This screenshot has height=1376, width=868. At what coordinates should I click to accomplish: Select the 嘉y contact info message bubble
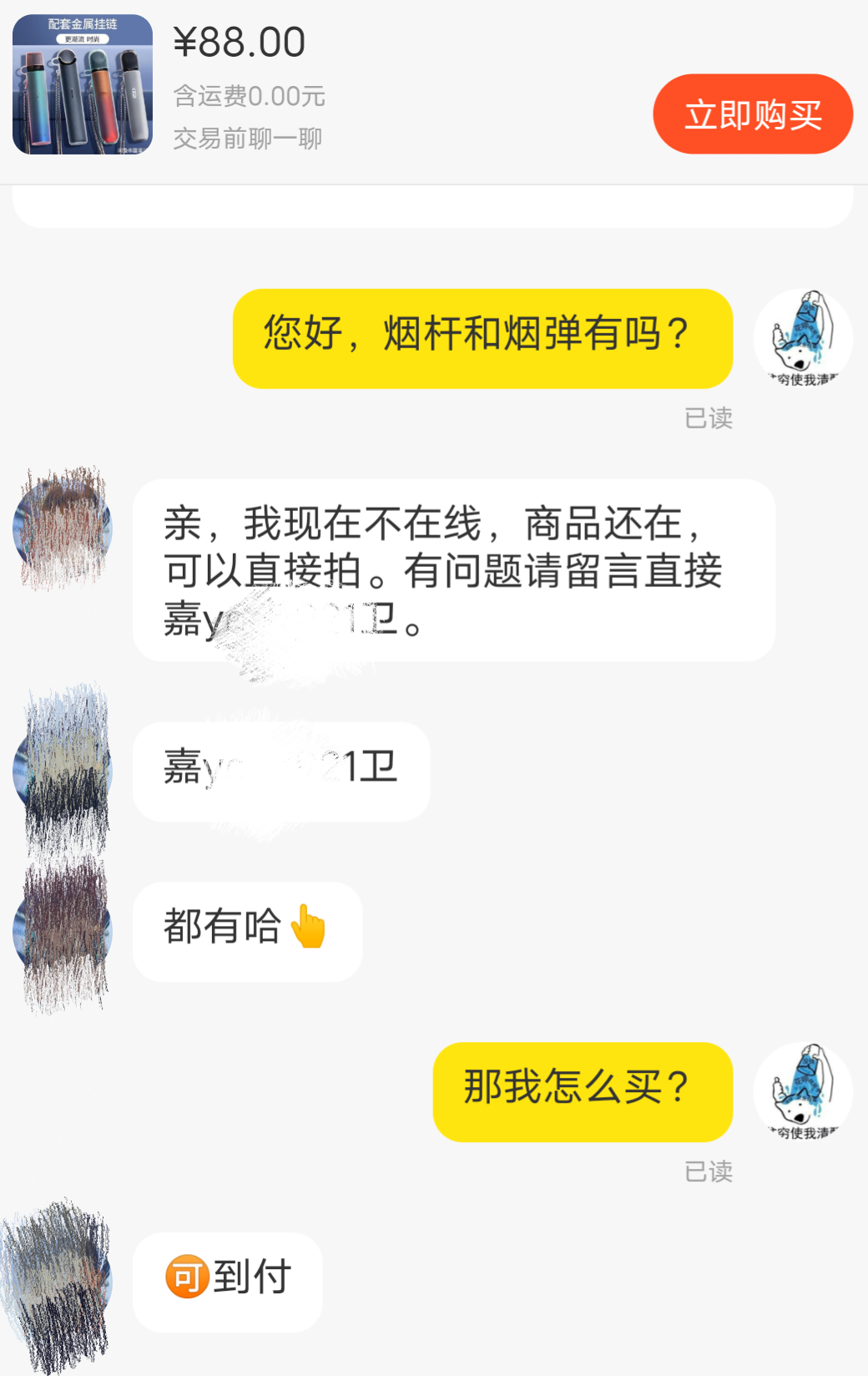[280, 770]
